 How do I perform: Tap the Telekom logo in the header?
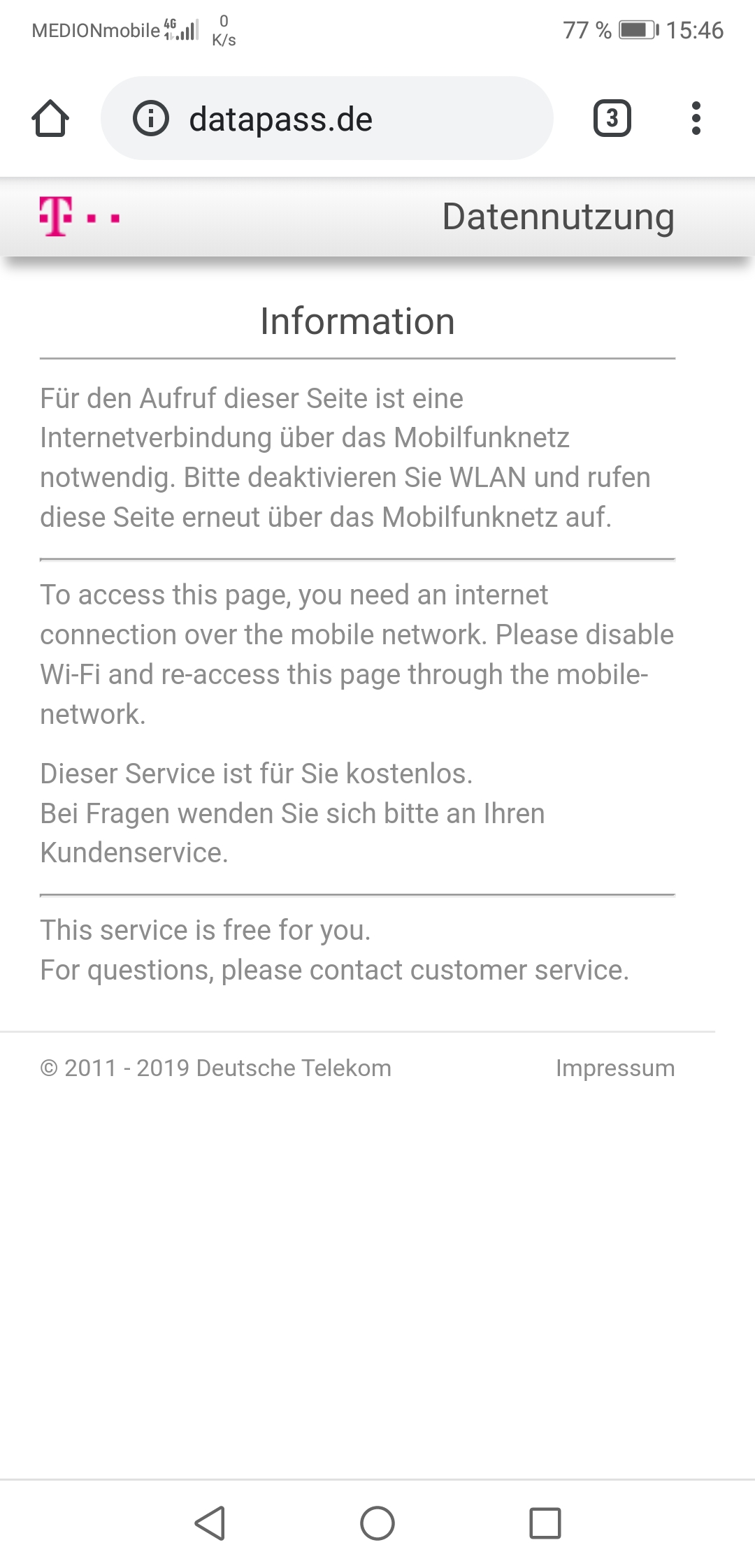[x=78, y=217]
